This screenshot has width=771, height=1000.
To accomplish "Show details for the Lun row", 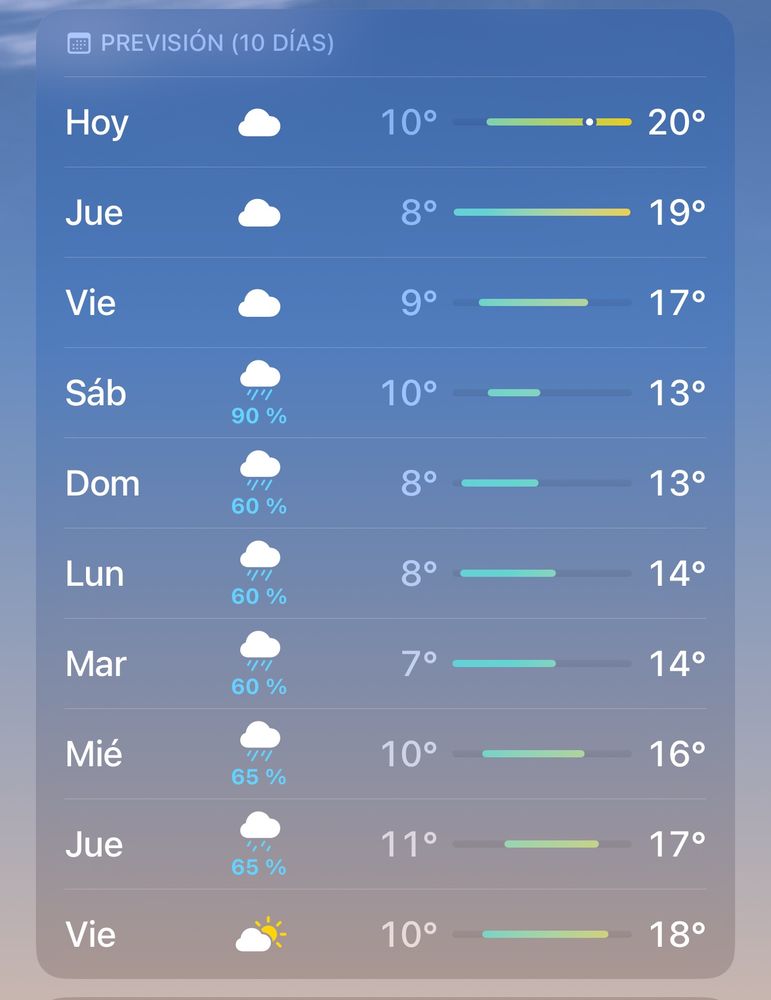I will pyautogui.click(x=385, y=573).
